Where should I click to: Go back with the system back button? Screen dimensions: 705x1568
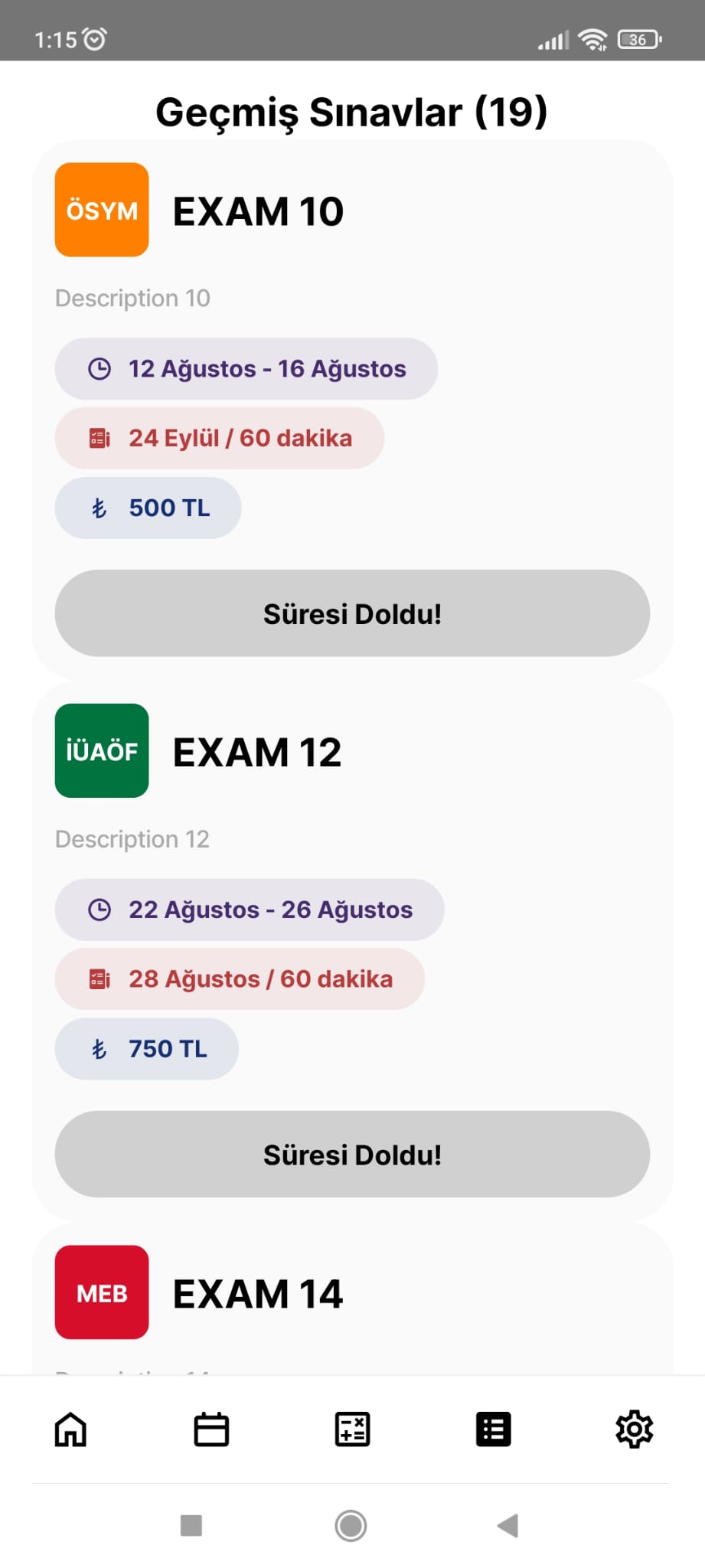coord(508,1525)
